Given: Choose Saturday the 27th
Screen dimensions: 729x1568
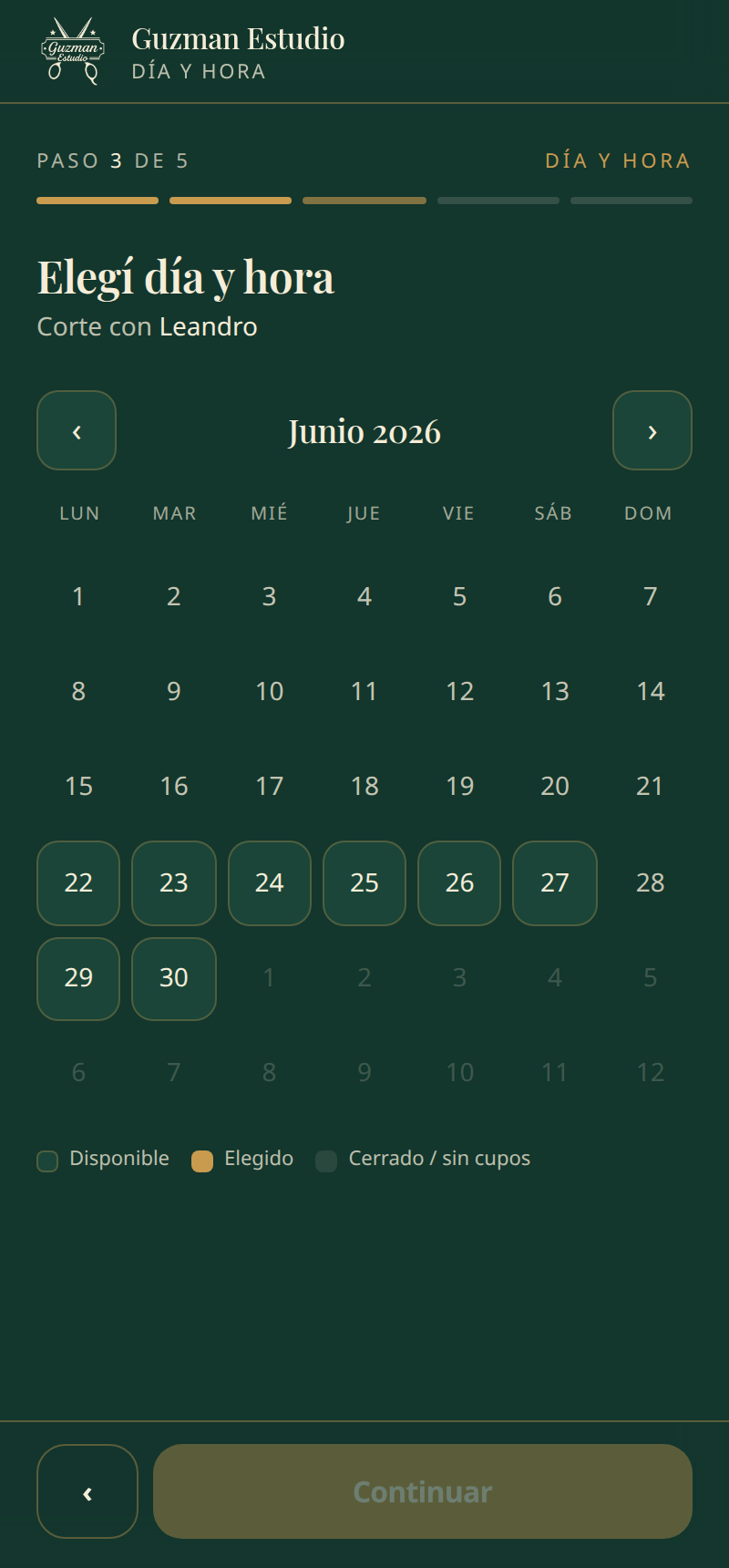Looking at the screenshot, I should [555, 883].
